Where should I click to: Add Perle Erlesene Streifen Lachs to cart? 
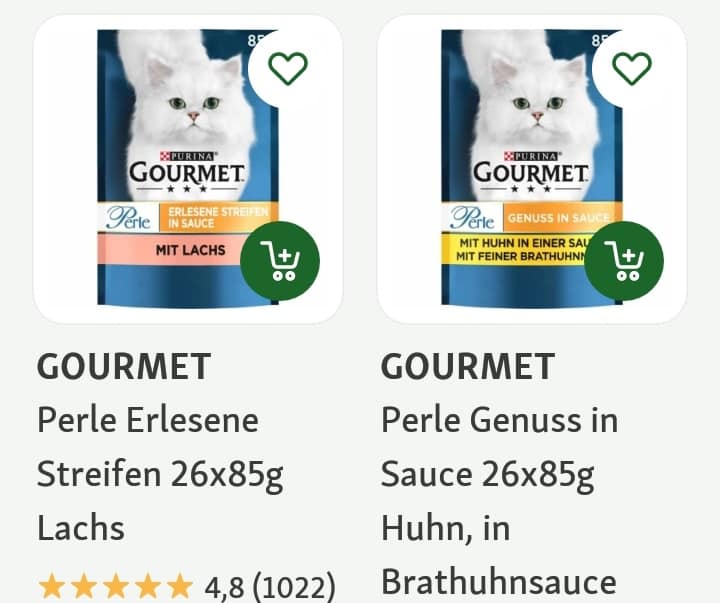[281, 261]
